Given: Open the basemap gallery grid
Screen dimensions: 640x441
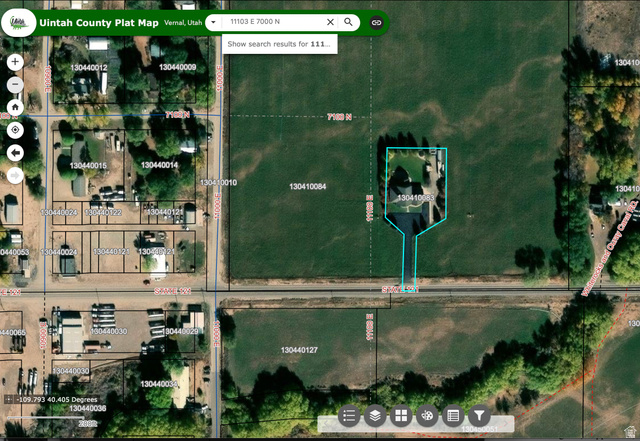Looking at the screenshot, I should 401,415.
